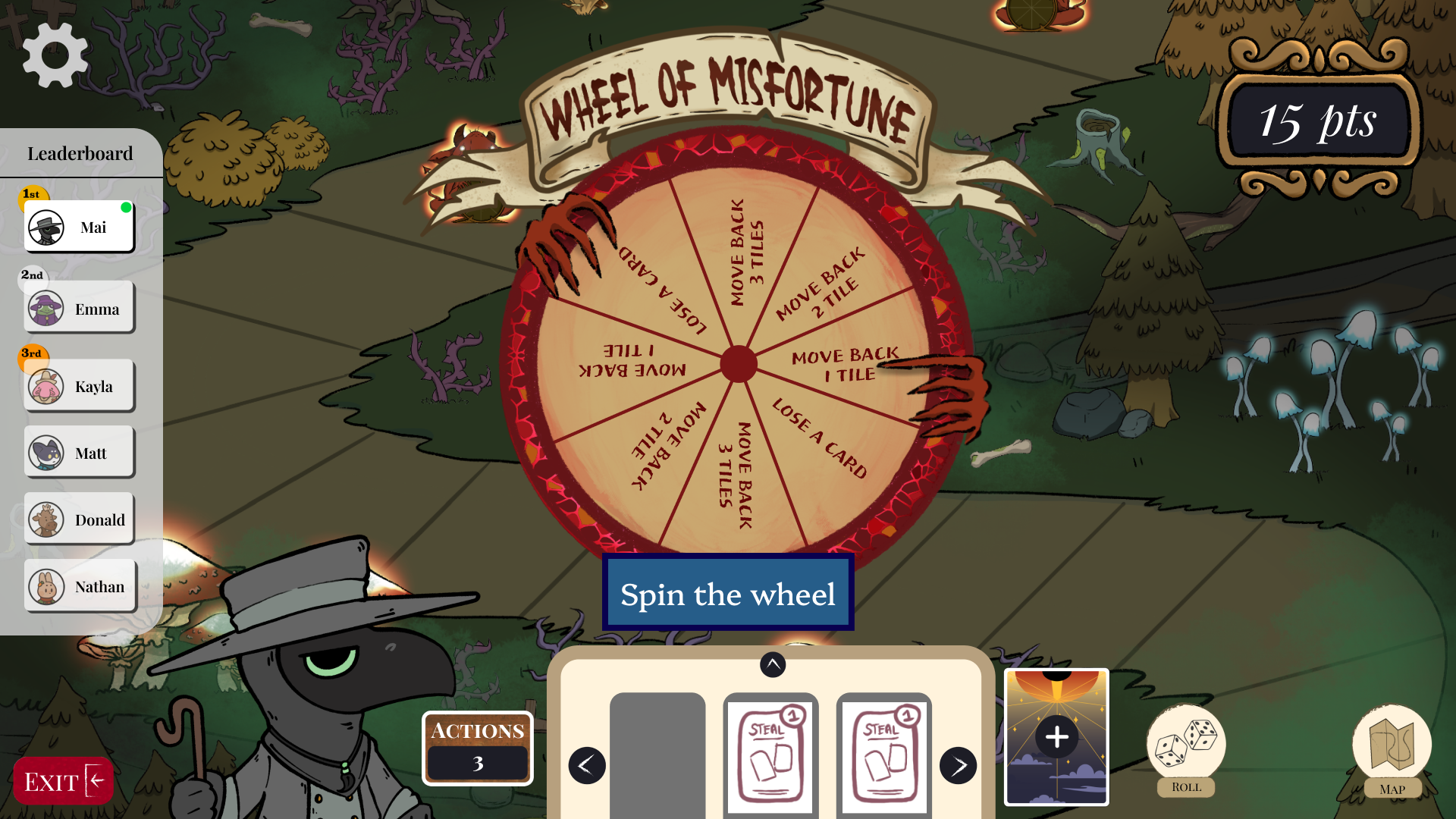The width and height of the screenshot is (1456, 819).
Task: Select the second Steal card
Action: (x=884, y=756)
